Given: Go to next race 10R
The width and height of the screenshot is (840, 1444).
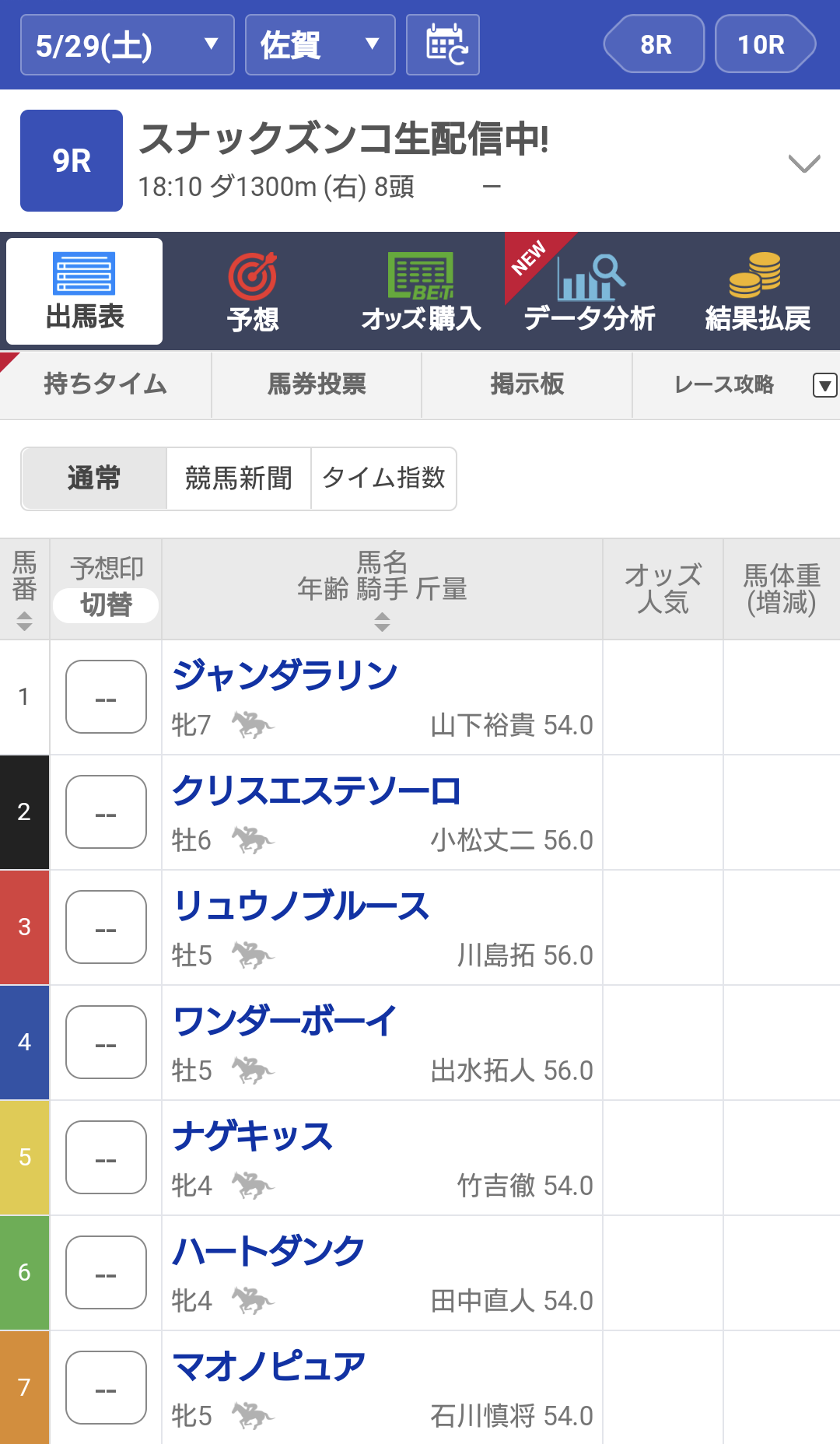Looking at the screenshot, I should (765, 44).
